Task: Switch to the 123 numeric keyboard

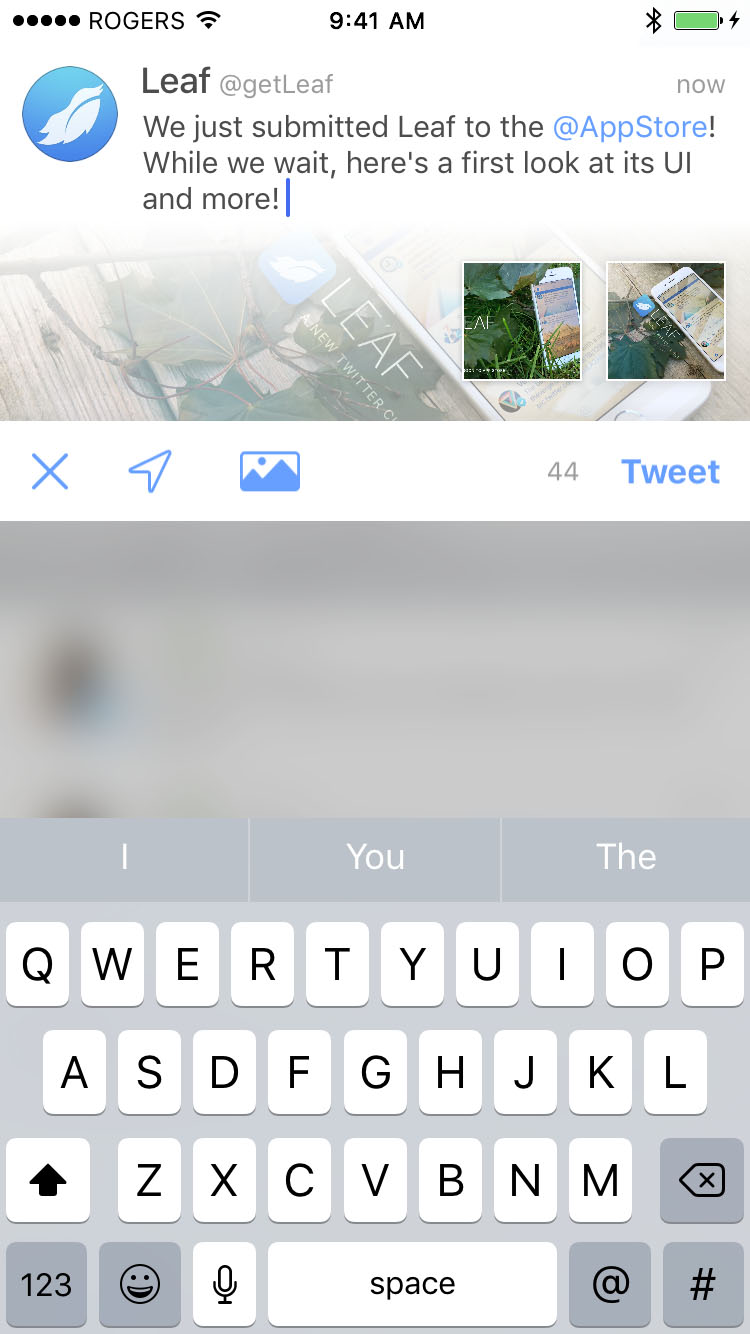Action: pos(46,1285)
